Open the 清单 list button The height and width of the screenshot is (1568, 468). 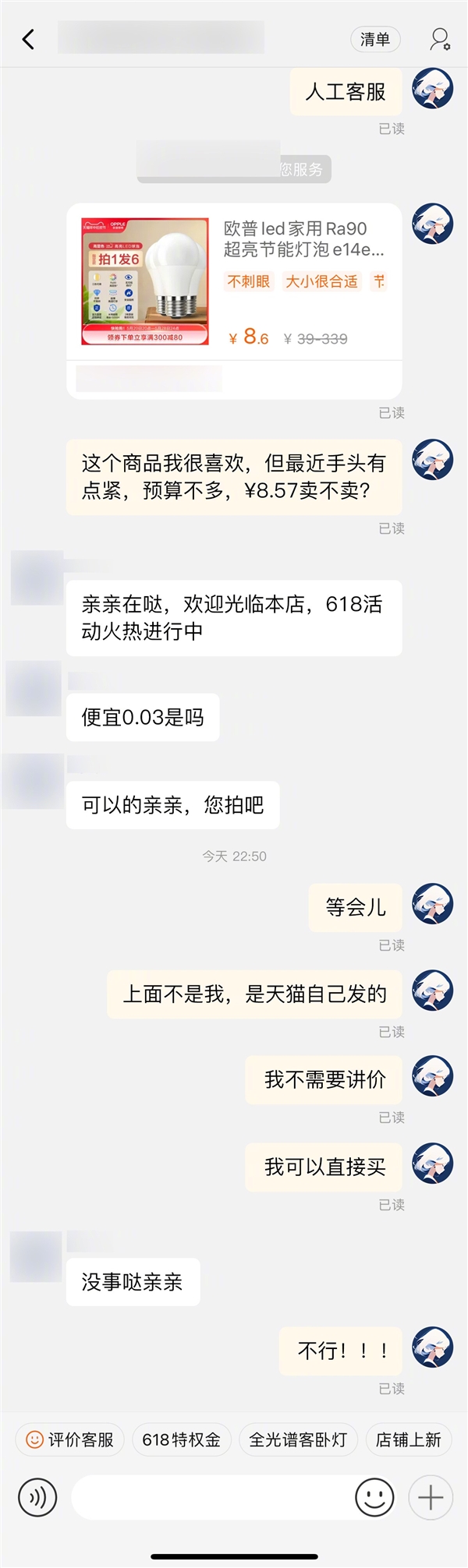(375, 39)
